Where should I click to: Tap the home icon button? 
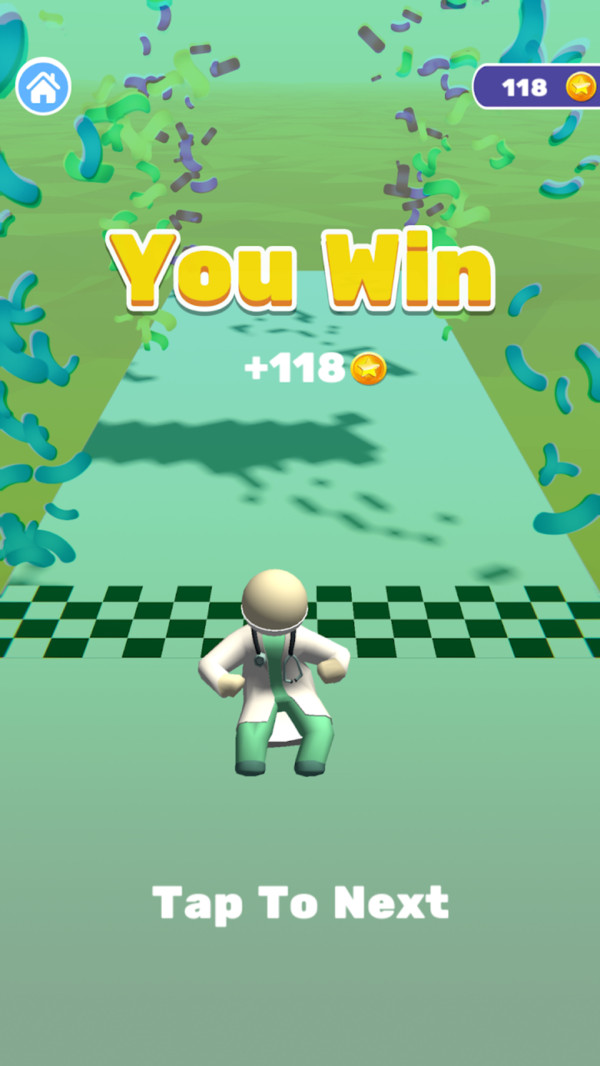tap(43, 86)
